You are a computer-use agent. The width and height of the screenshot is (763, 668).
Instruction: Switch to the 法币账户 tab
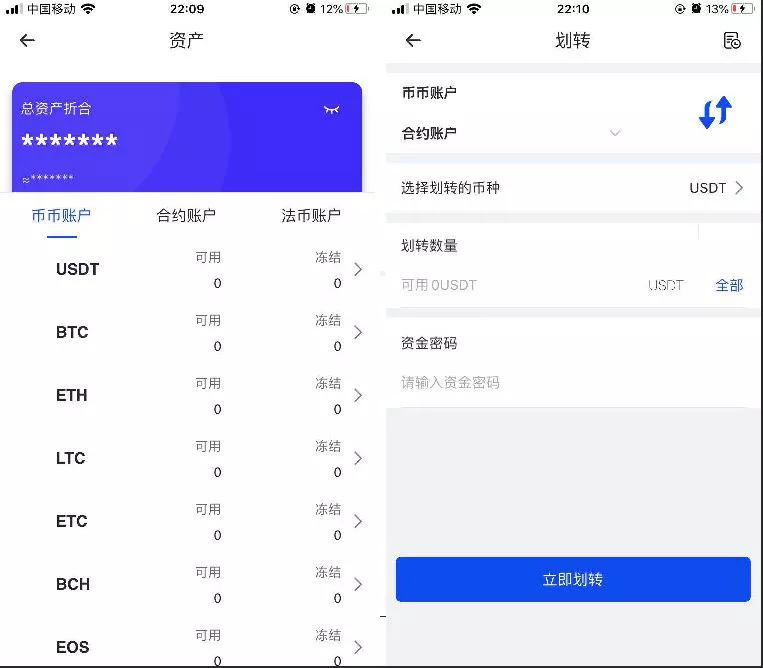[311, 215]
